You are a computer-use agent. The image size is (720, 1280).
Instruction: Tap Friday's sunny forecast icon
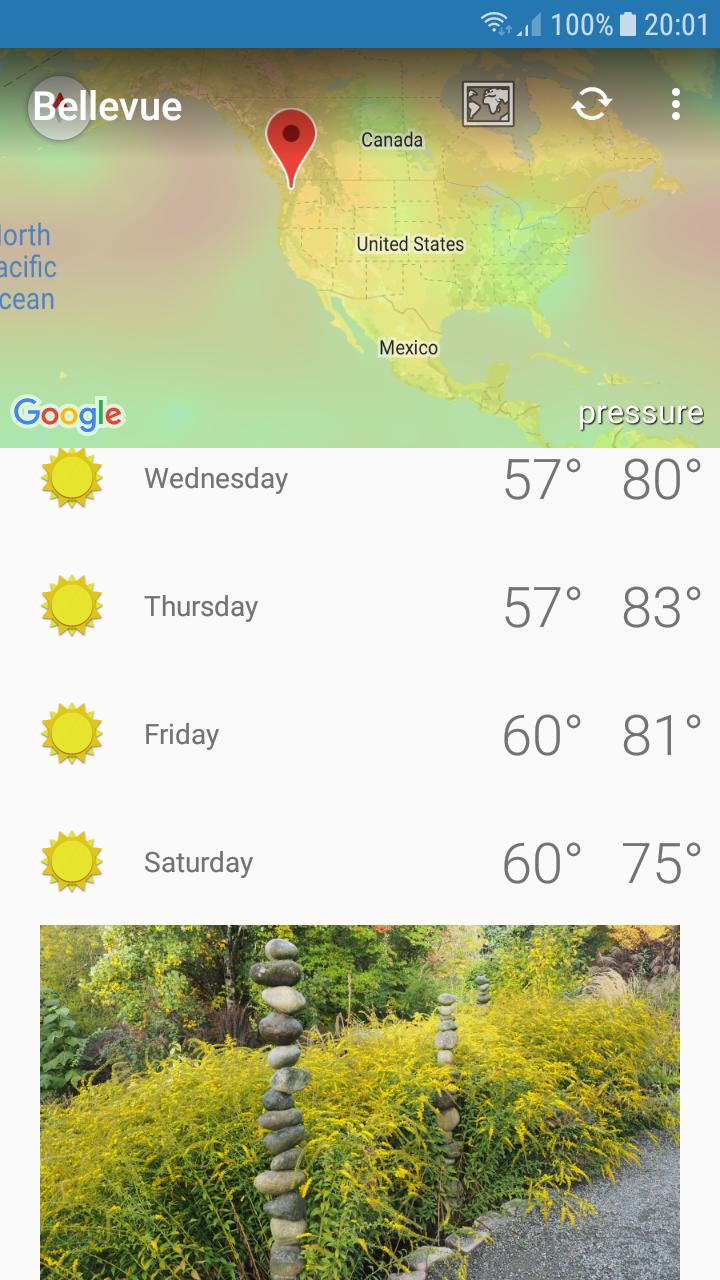tap(71, 734)
